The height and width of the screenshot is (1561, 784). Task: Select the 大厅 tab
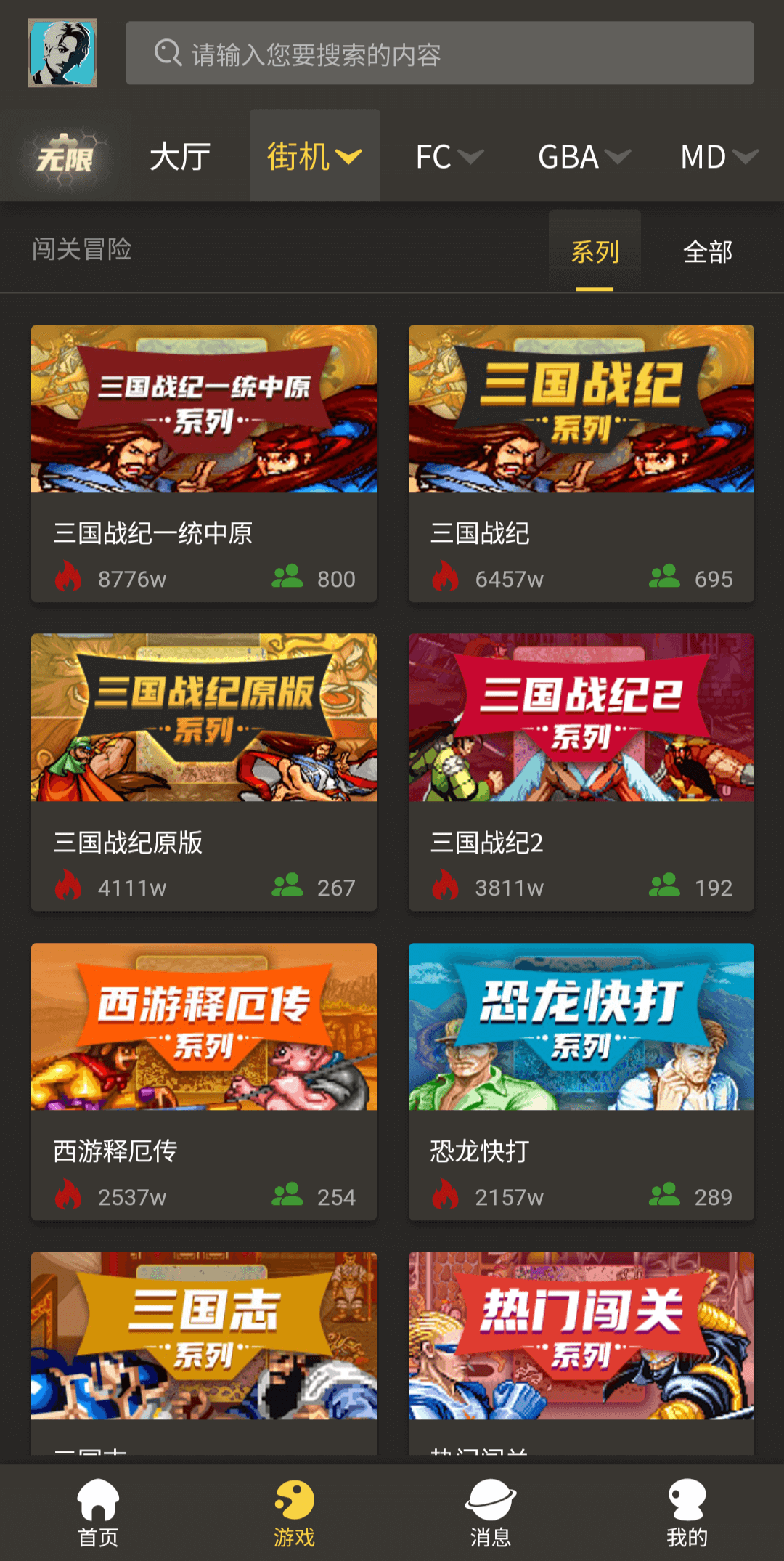click(179, 156)
